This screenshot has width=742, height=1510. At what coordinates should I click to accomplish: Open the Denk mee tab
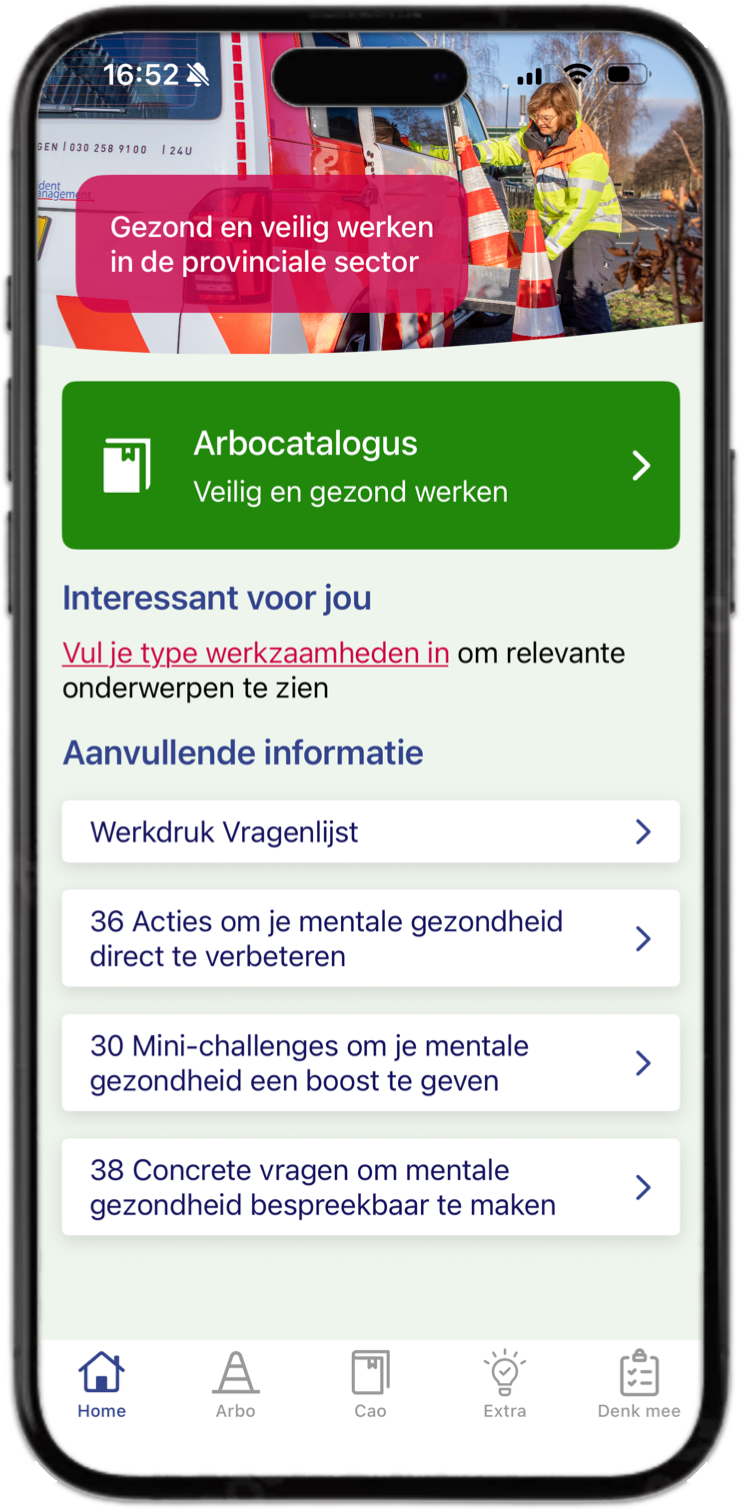(638, 1385)
